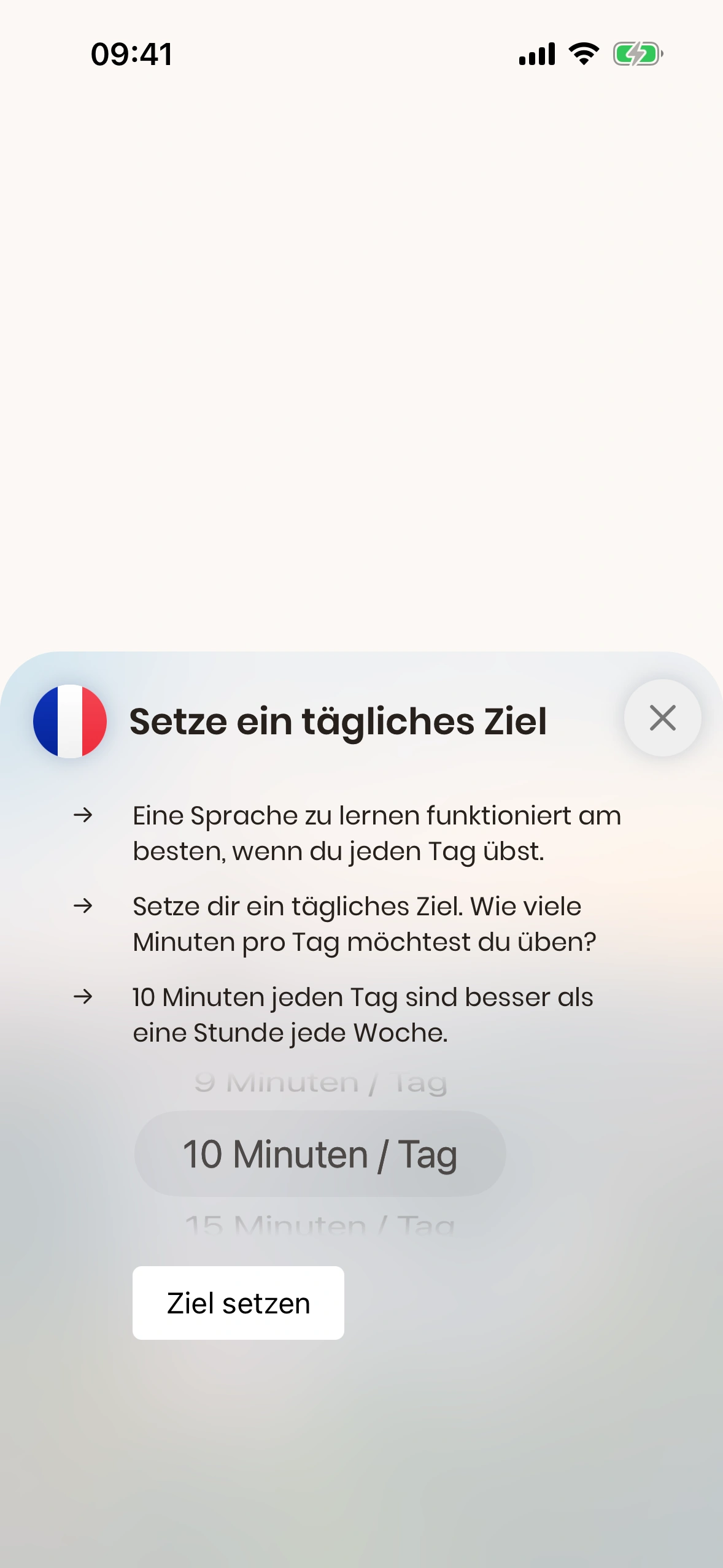Close the daily goal dialog
Screen dimensions: 723x1568
tap(662, 718)
